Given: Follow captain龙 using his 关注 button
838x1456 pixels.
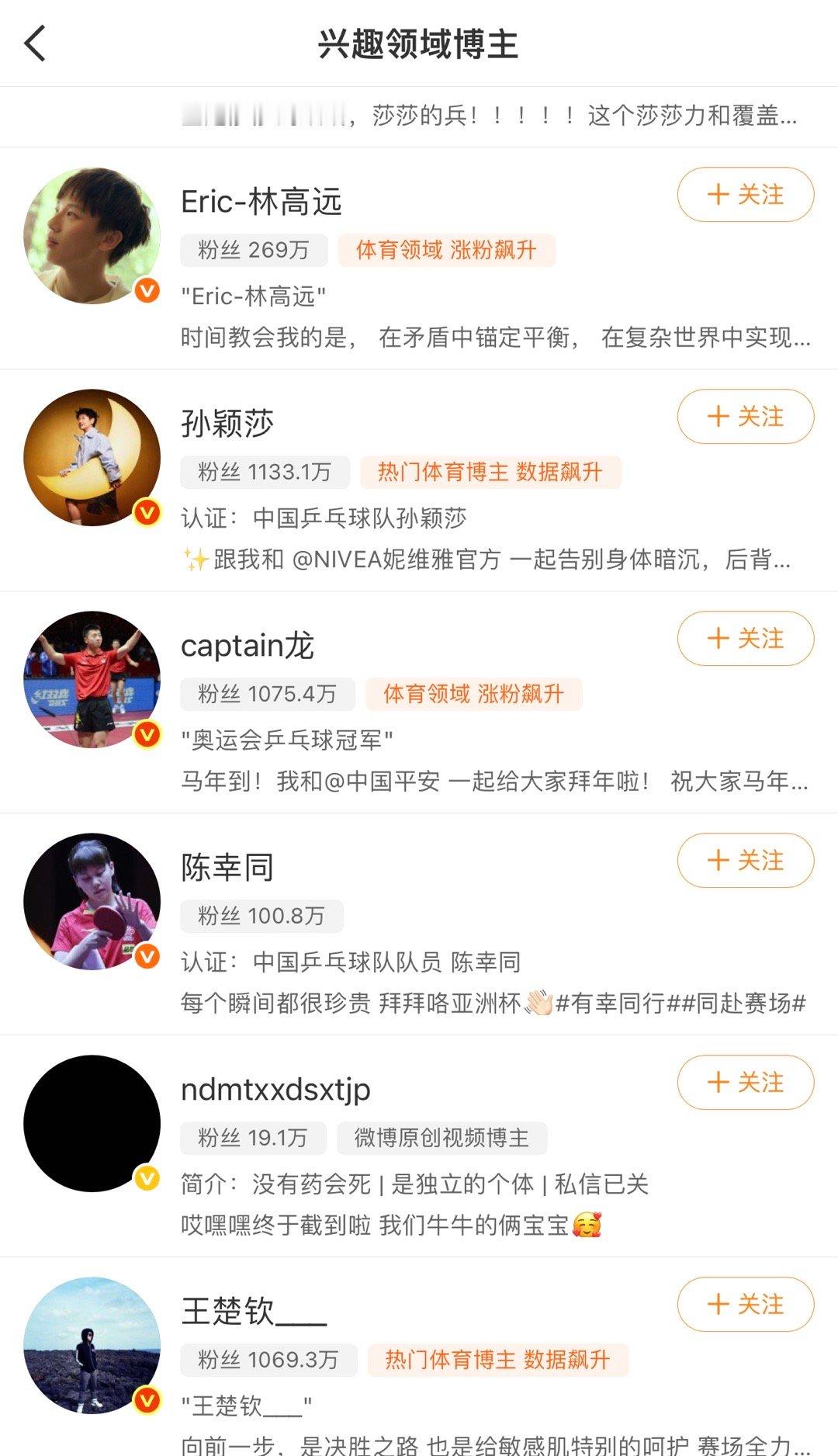Looking at the screenshot, I should coord(744,639).
